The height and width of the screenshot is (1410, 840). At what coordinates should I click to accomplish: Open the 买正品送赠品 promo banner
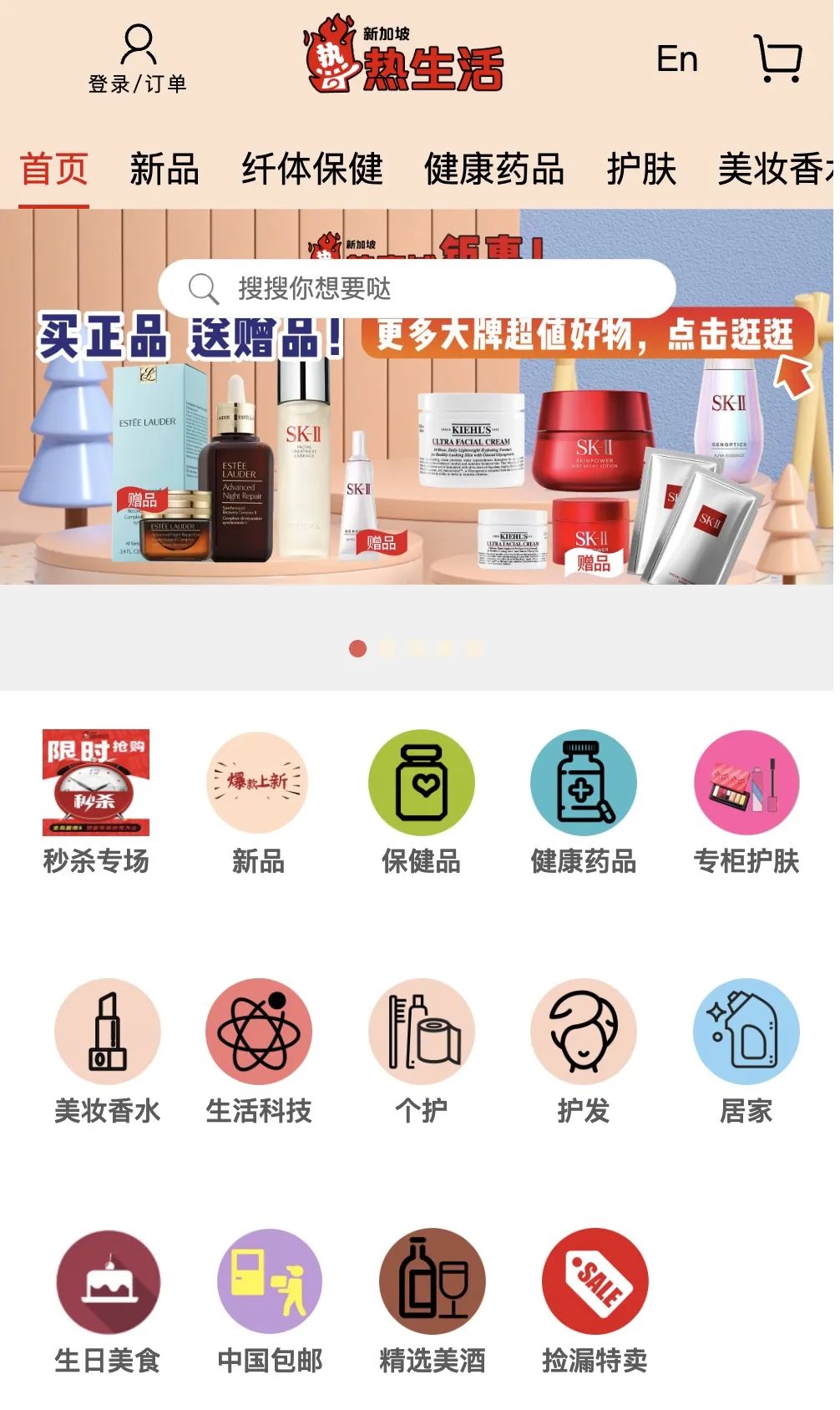pos(417,451)
